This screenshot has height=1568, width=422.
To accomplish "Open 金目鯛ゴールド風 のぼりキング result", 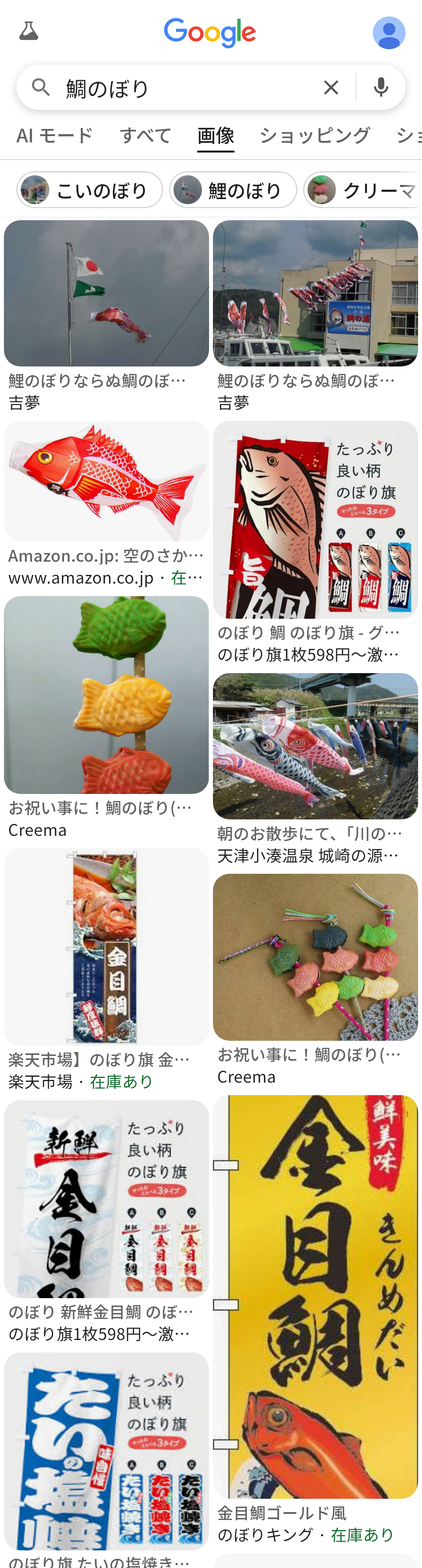I will tap(315, 1297).
